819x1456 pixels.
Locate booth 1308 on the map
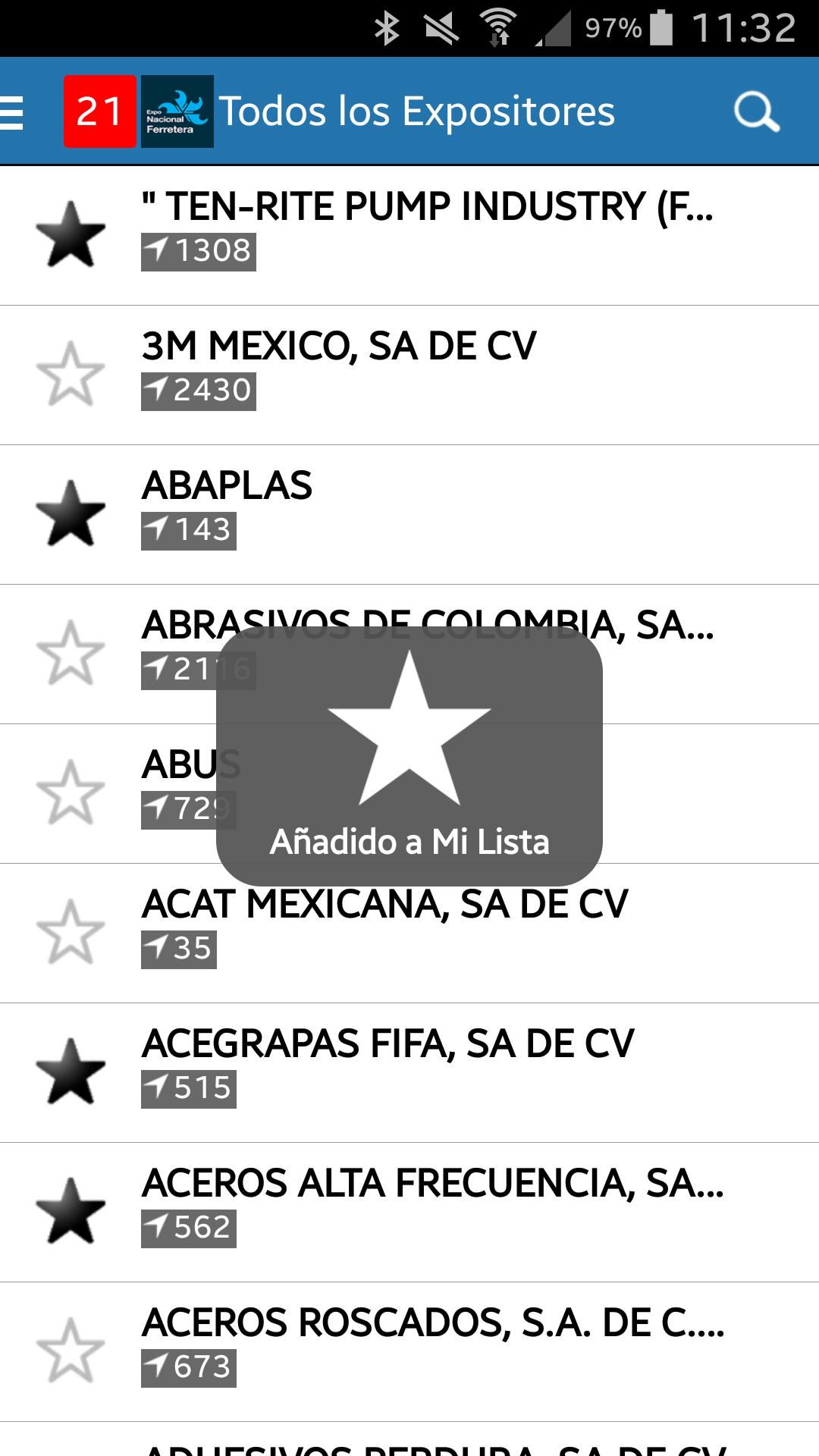pyautogui.click(x=198, y=252)
